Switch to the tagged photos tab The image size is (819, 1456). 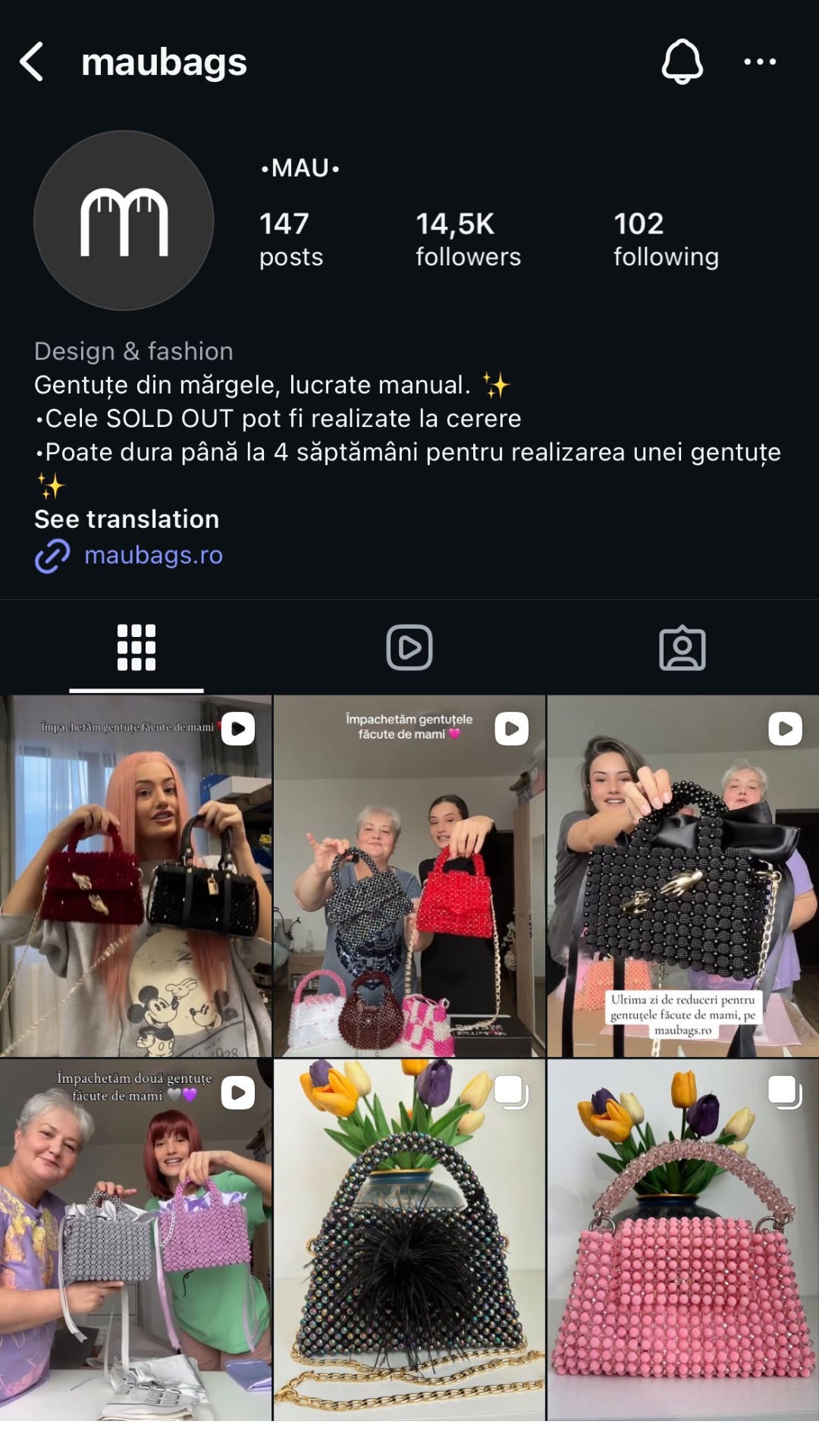click(x=682, y=648)
